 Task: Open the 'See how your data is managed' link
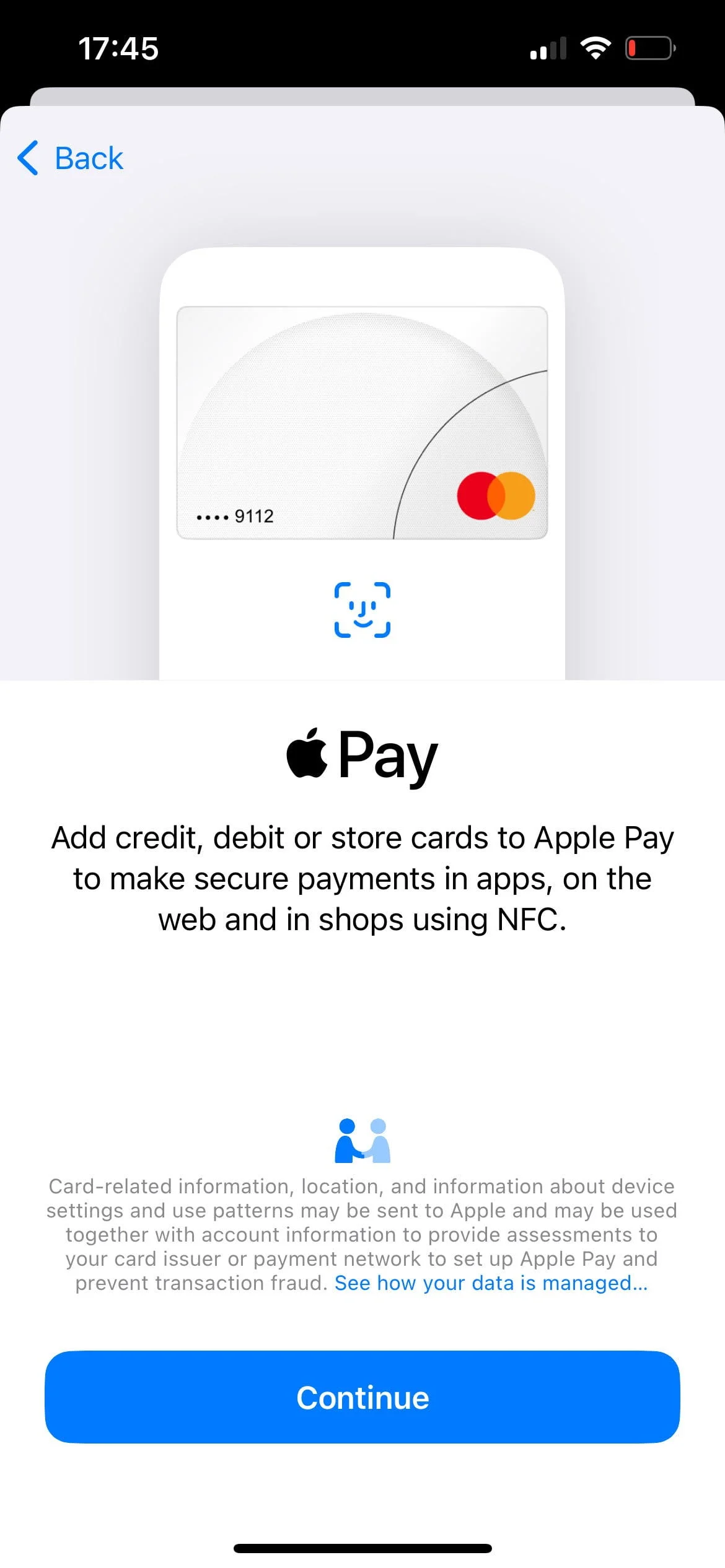491,1283
